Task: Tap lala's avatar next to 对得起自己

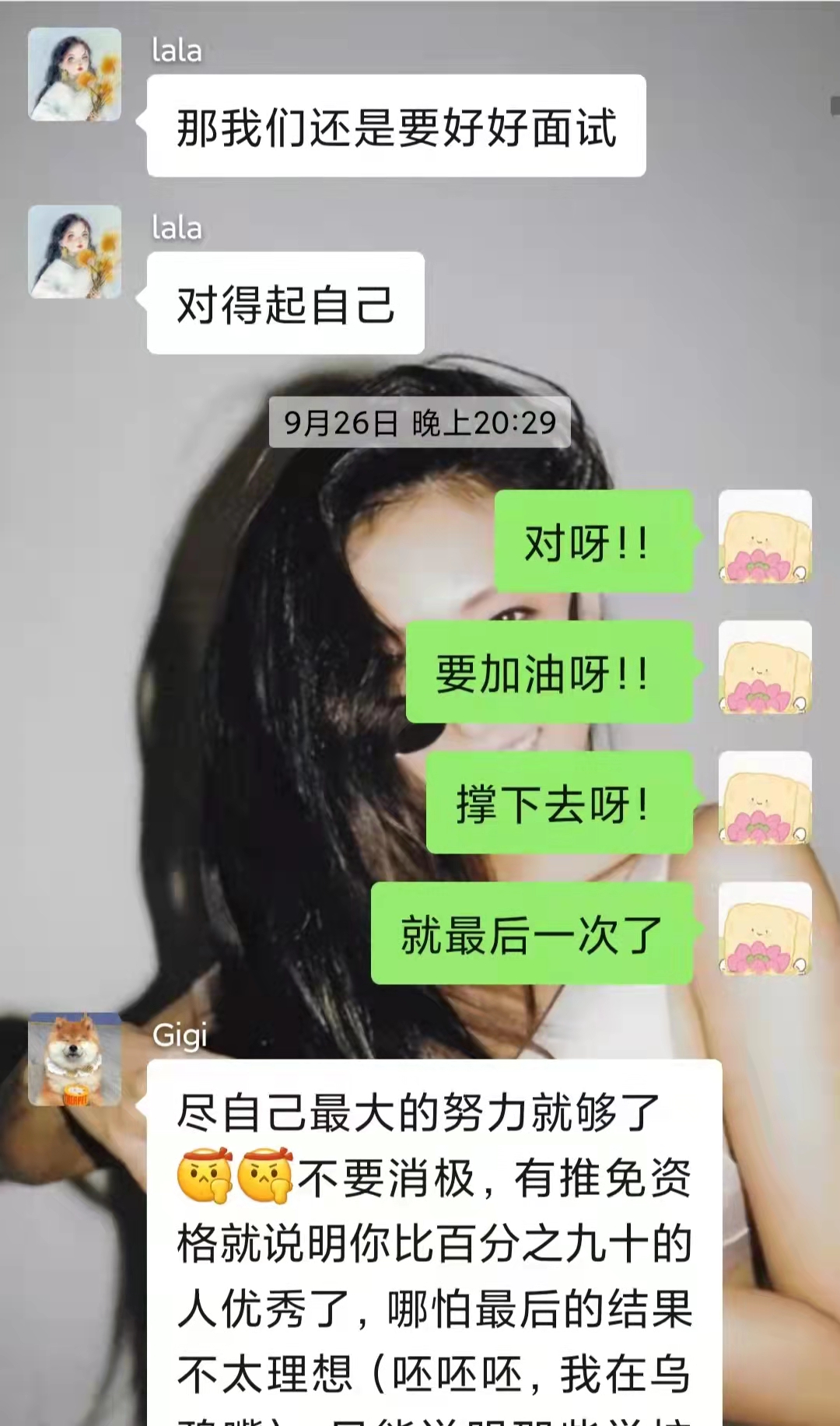Action: tap(75, 251)
